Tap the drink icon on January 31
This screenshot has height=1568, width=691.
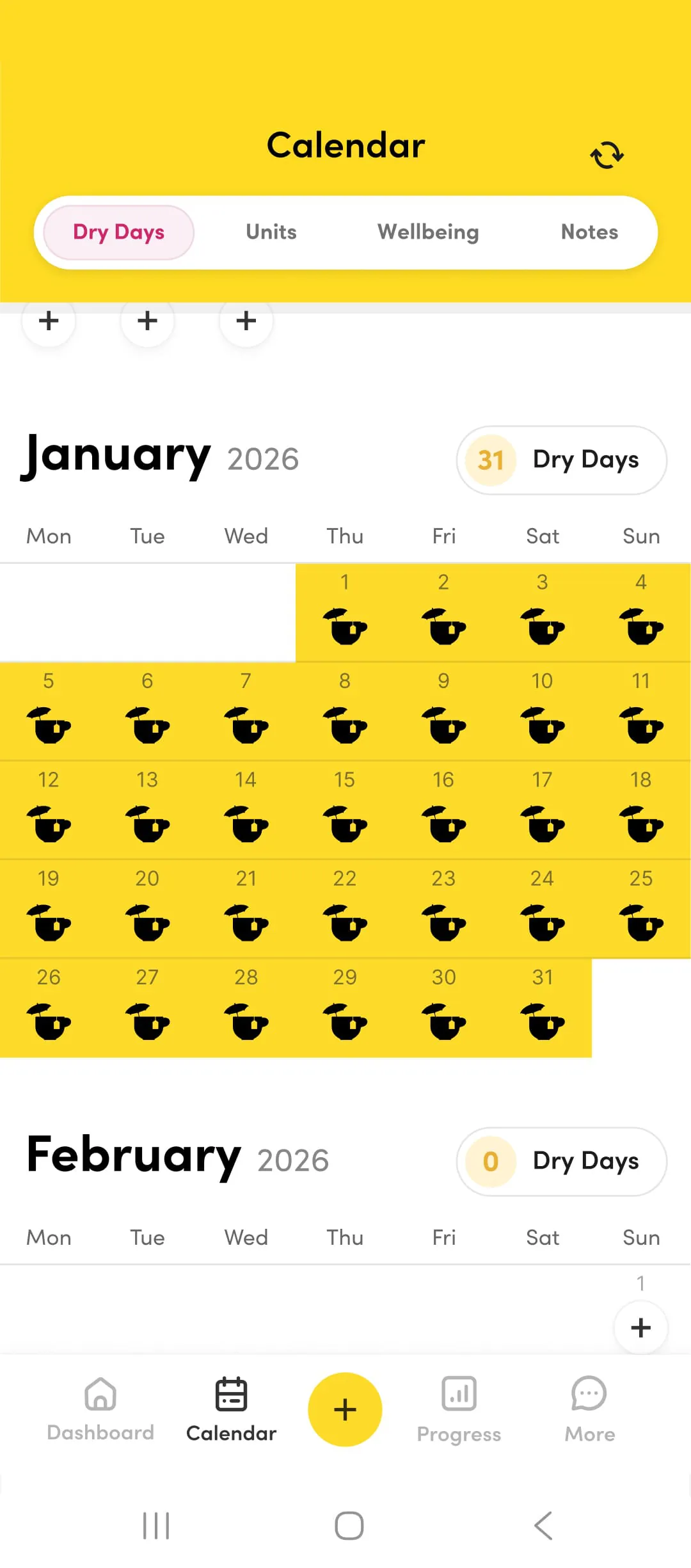(542, 1022)
